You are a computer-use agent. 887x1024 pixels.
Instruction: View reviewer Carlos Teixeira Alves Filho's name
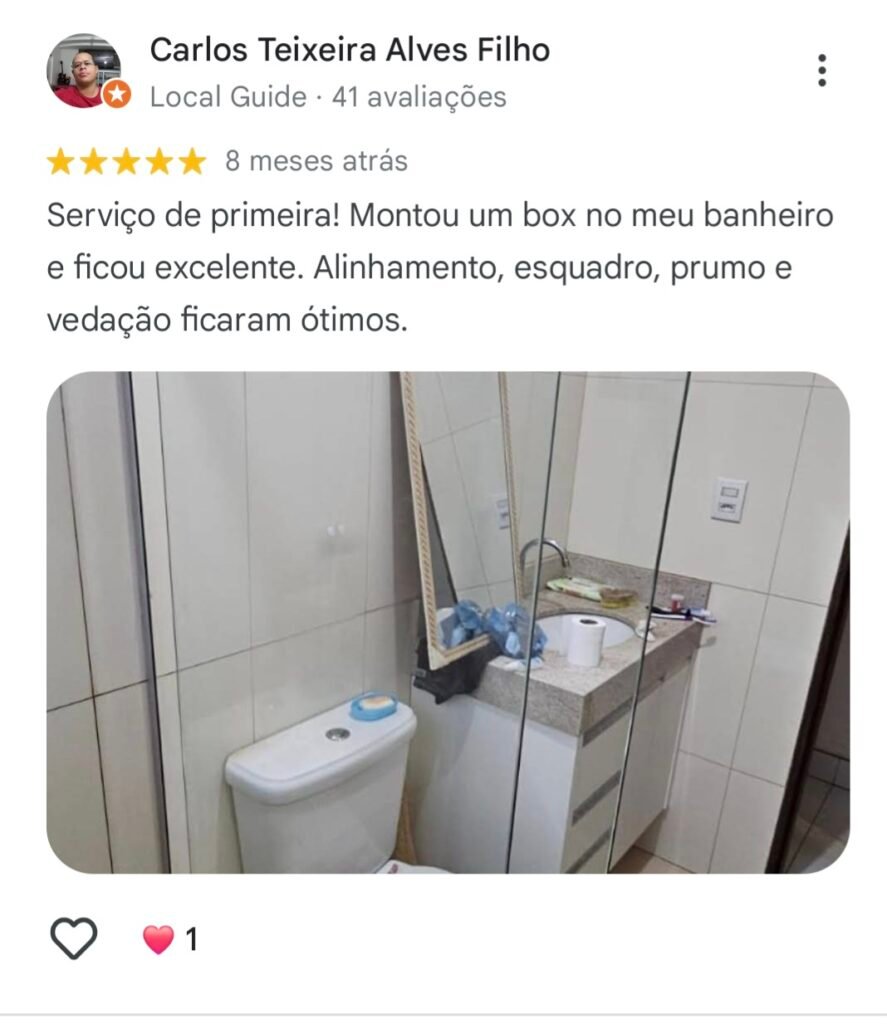pos(349,50)
